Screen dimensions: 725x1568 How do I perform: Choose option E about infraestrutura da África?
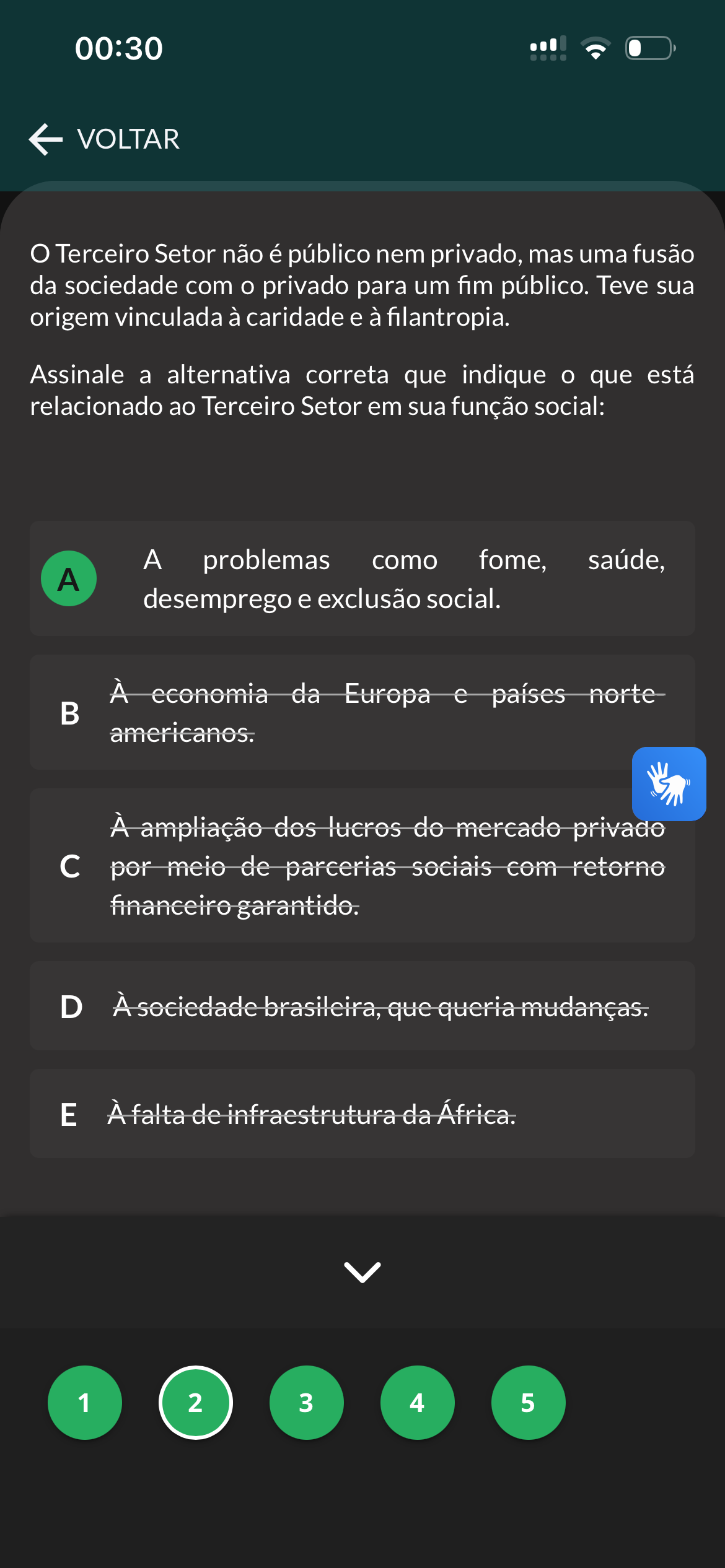pos(362,1113)
